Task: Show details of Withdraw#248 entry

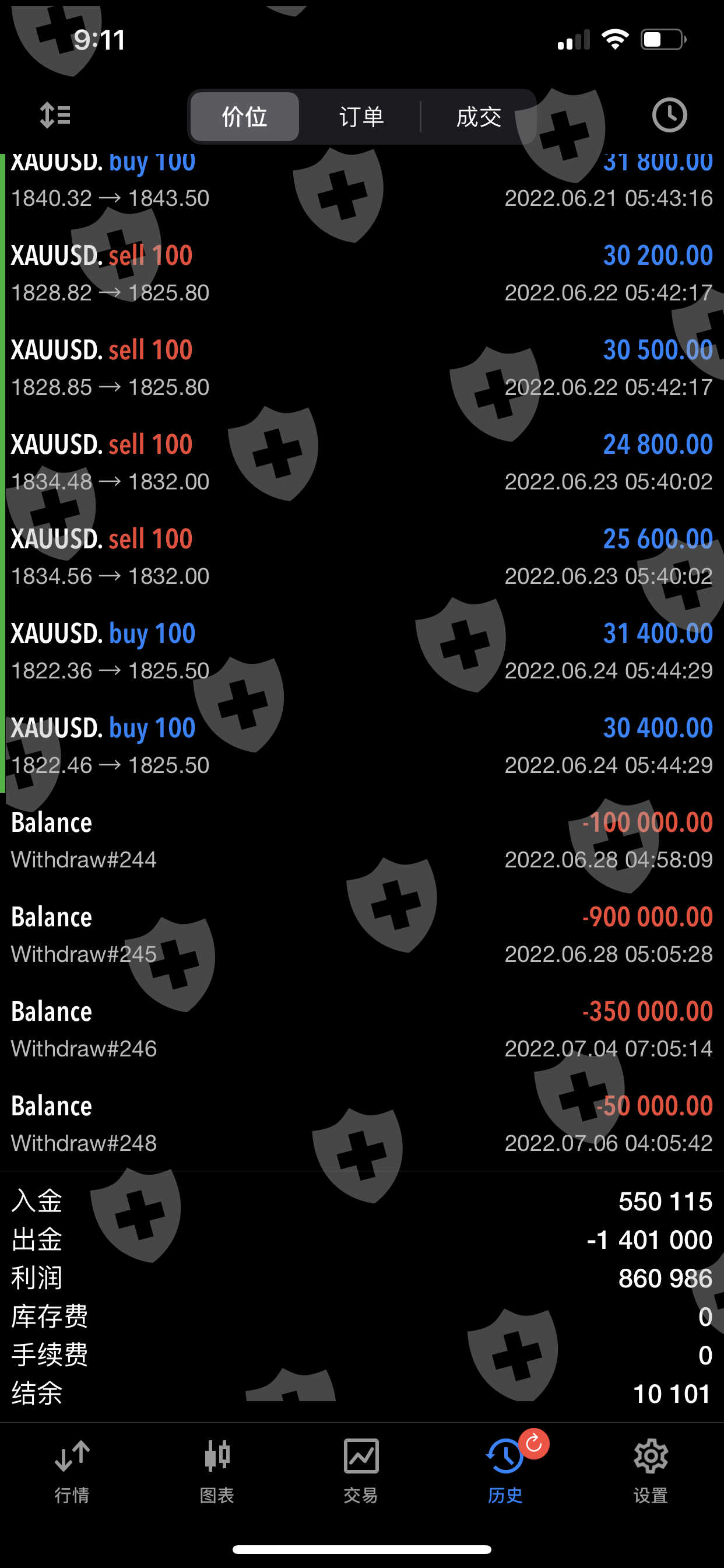Action: pos(361,1123)
